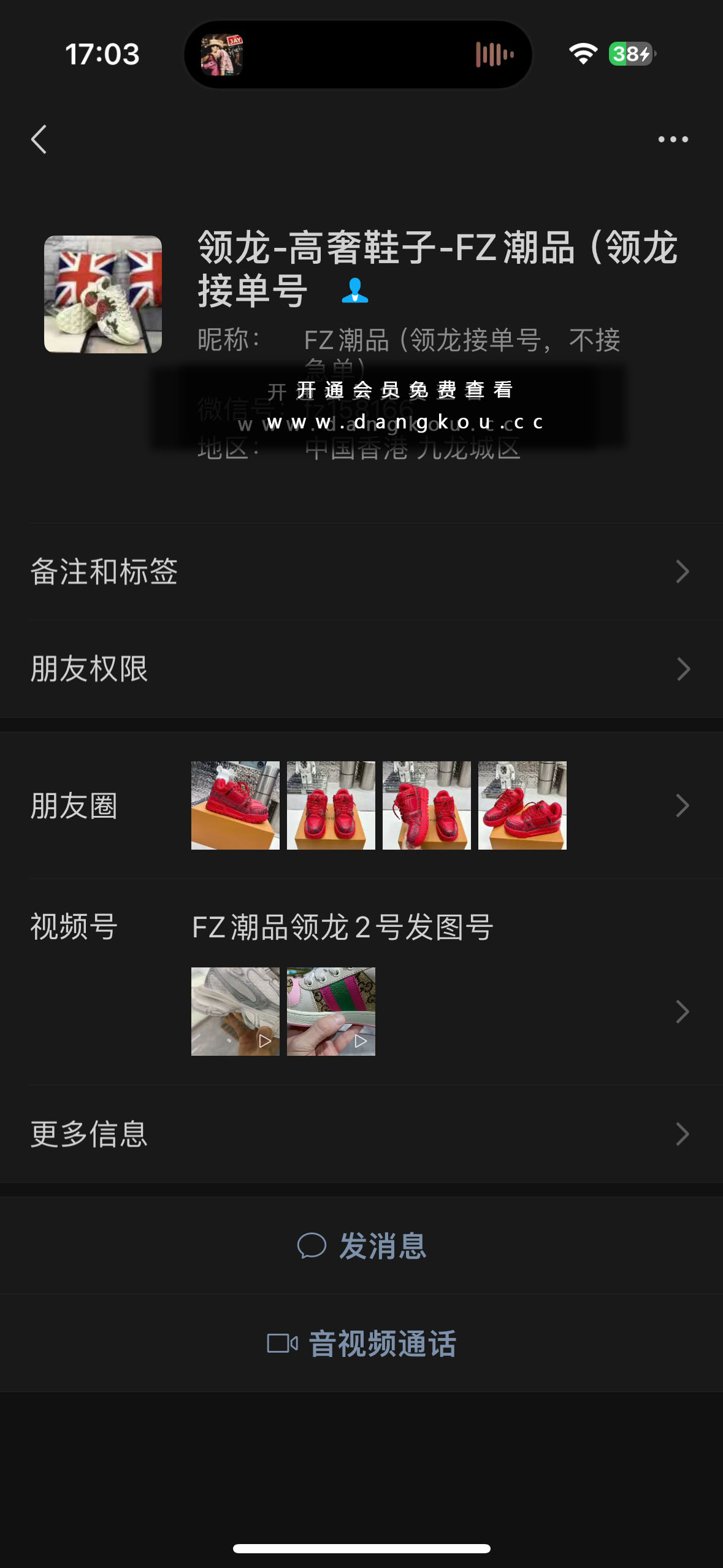
Task: Open the three-dot more options menu
Action: pos(673,139)
